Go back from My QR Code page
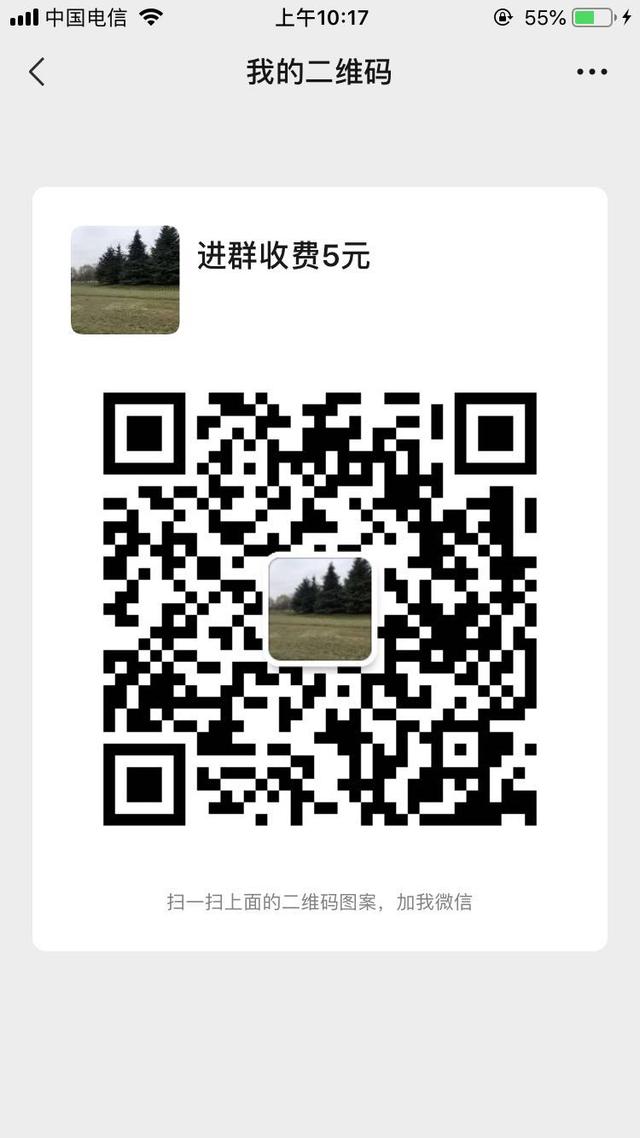The image size is (640, 1138). point(36,72)
